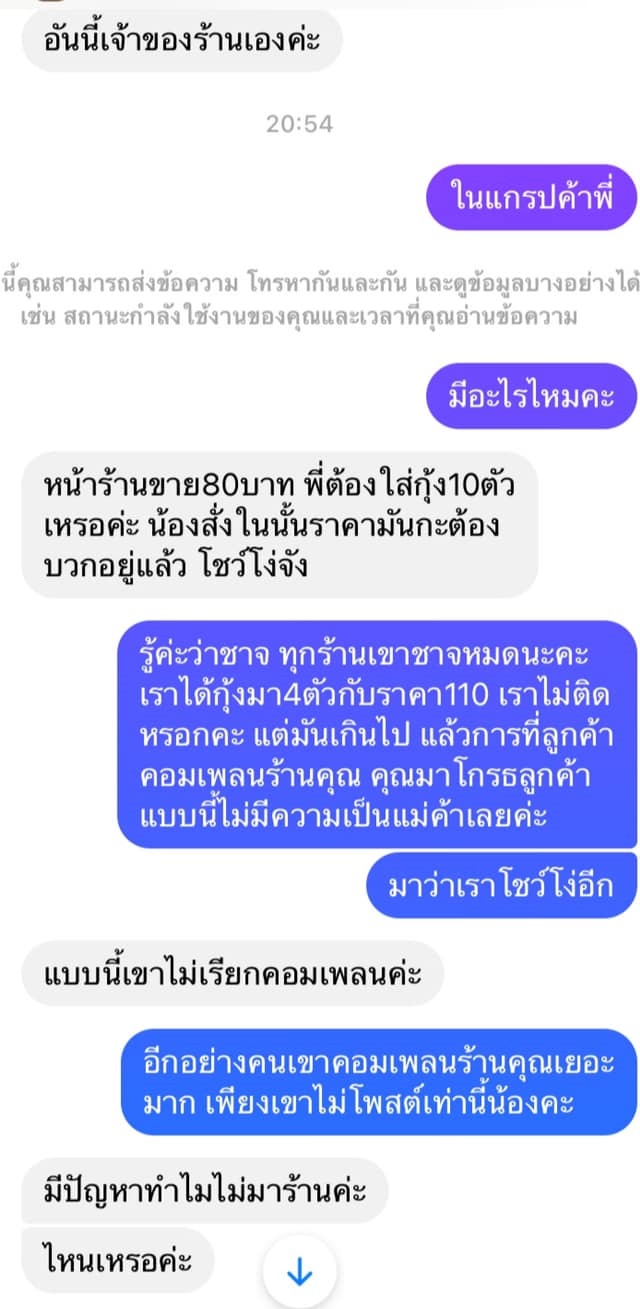Jump to latest messages with down arrow
The width and height of the screenshot is (640, 1309).
point(299,1272)
